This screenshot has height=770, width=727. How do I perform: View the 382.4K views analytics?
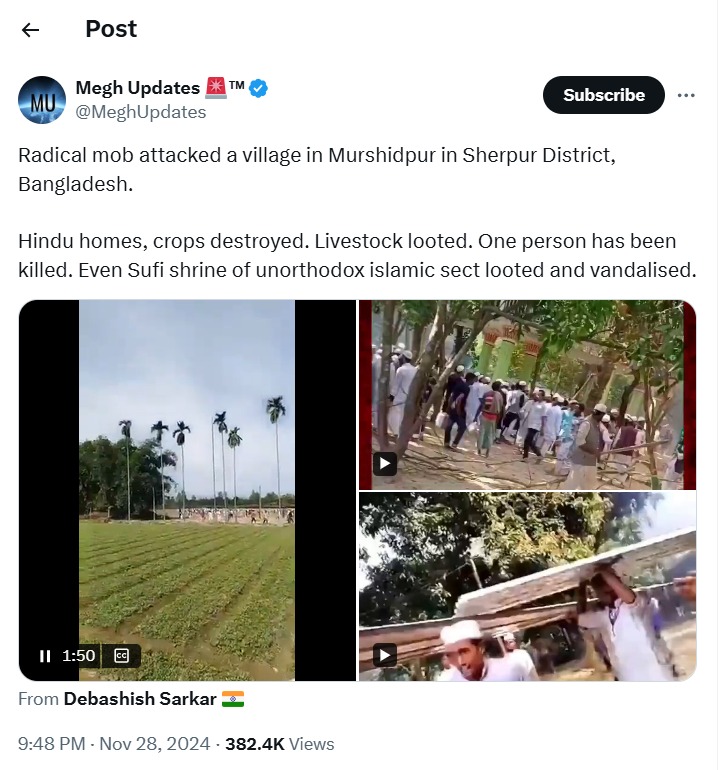[x=280, y=744]
